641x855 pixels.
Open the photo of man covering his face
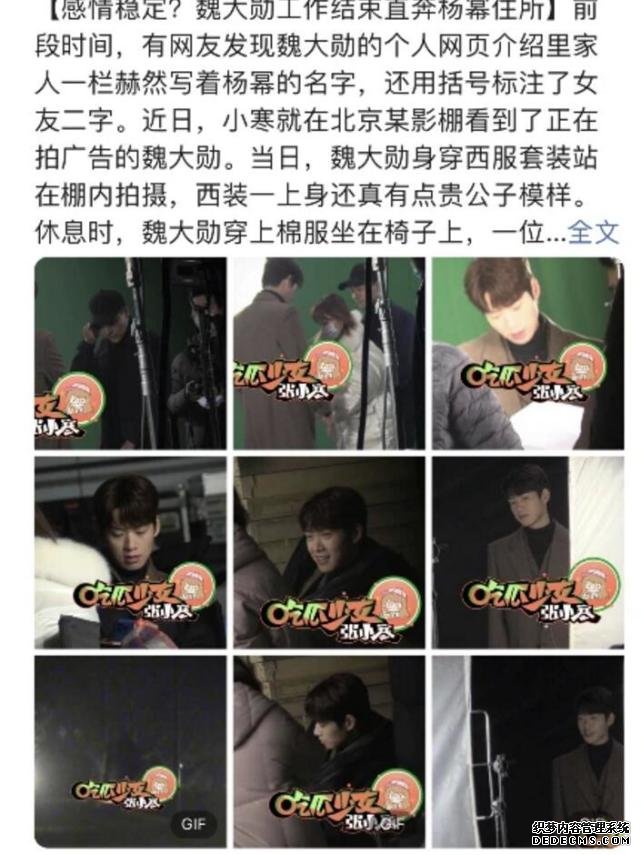pyautogui.click(x=131, y=353)
